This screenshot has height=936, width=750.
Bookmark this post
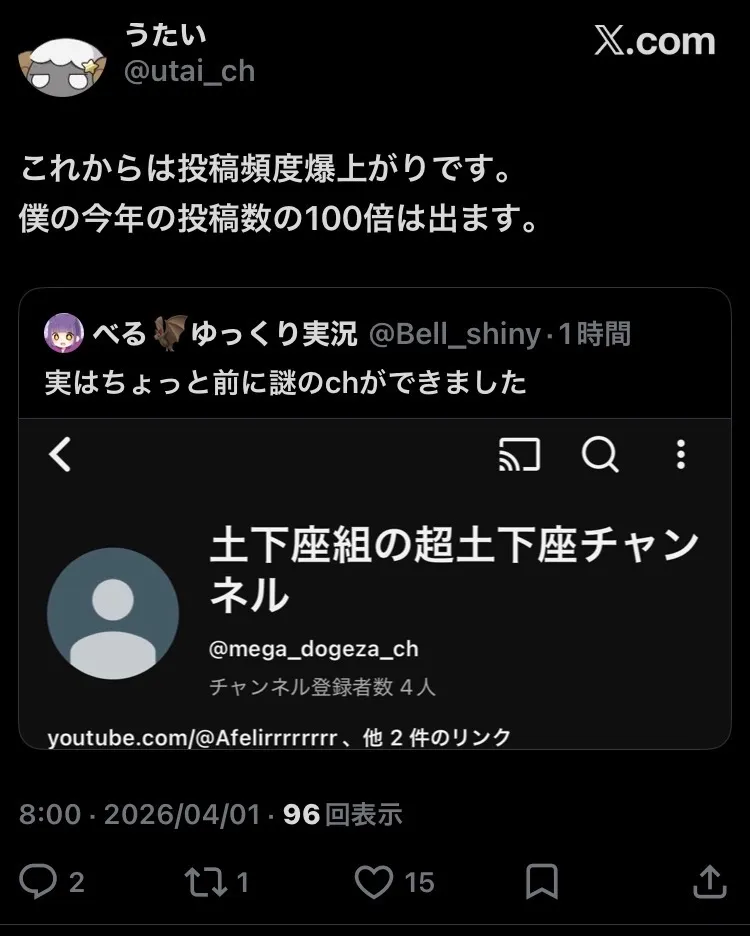(541, 881)
